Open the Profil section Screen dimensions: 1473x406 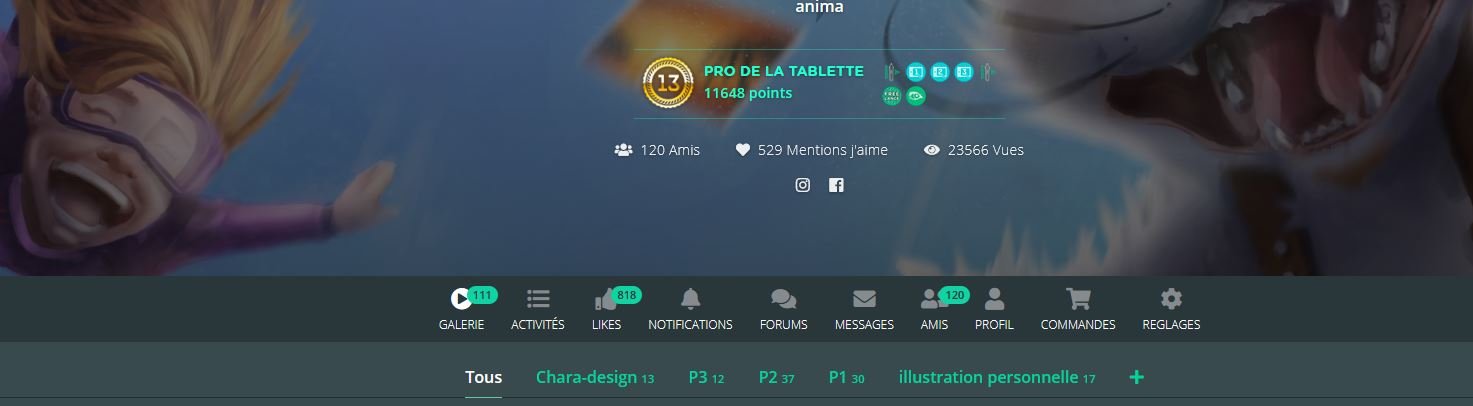tap(994, 309)
